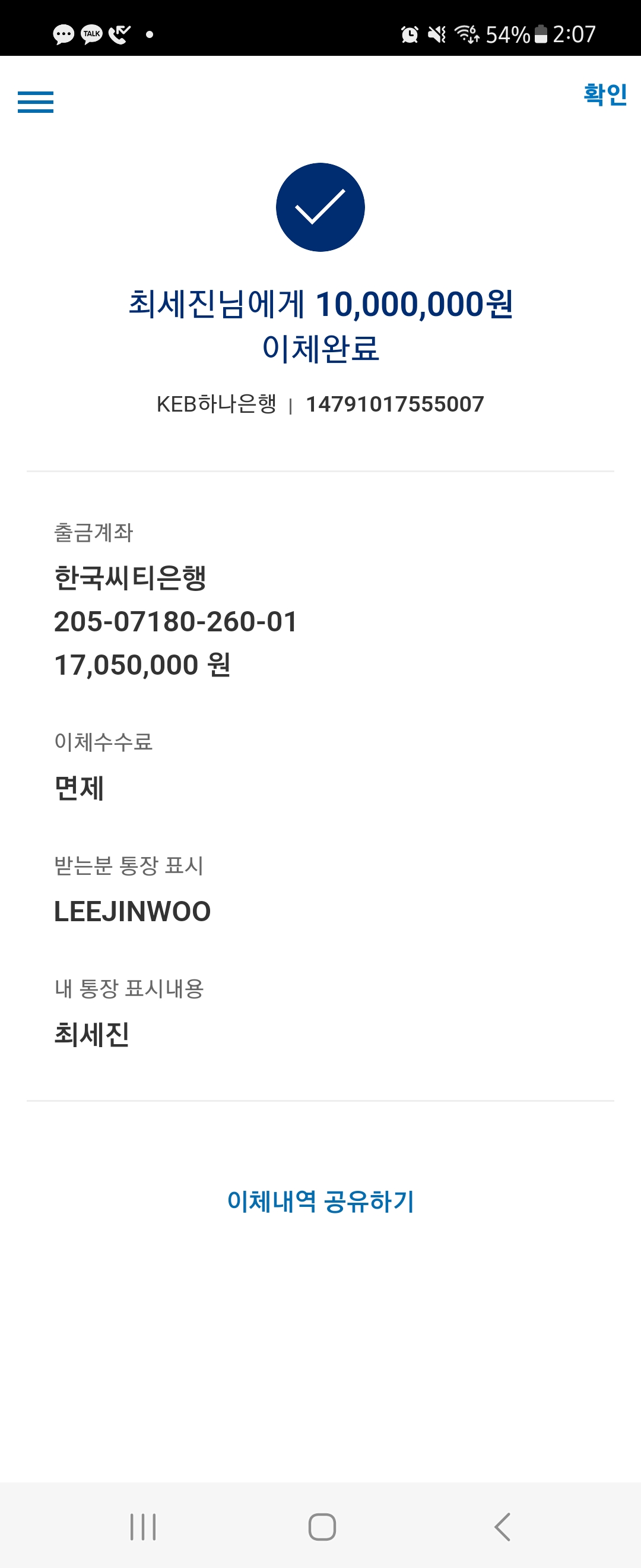
Task: Share transfer details via 이체내역 공유하기
Action: click(320, 1201)
